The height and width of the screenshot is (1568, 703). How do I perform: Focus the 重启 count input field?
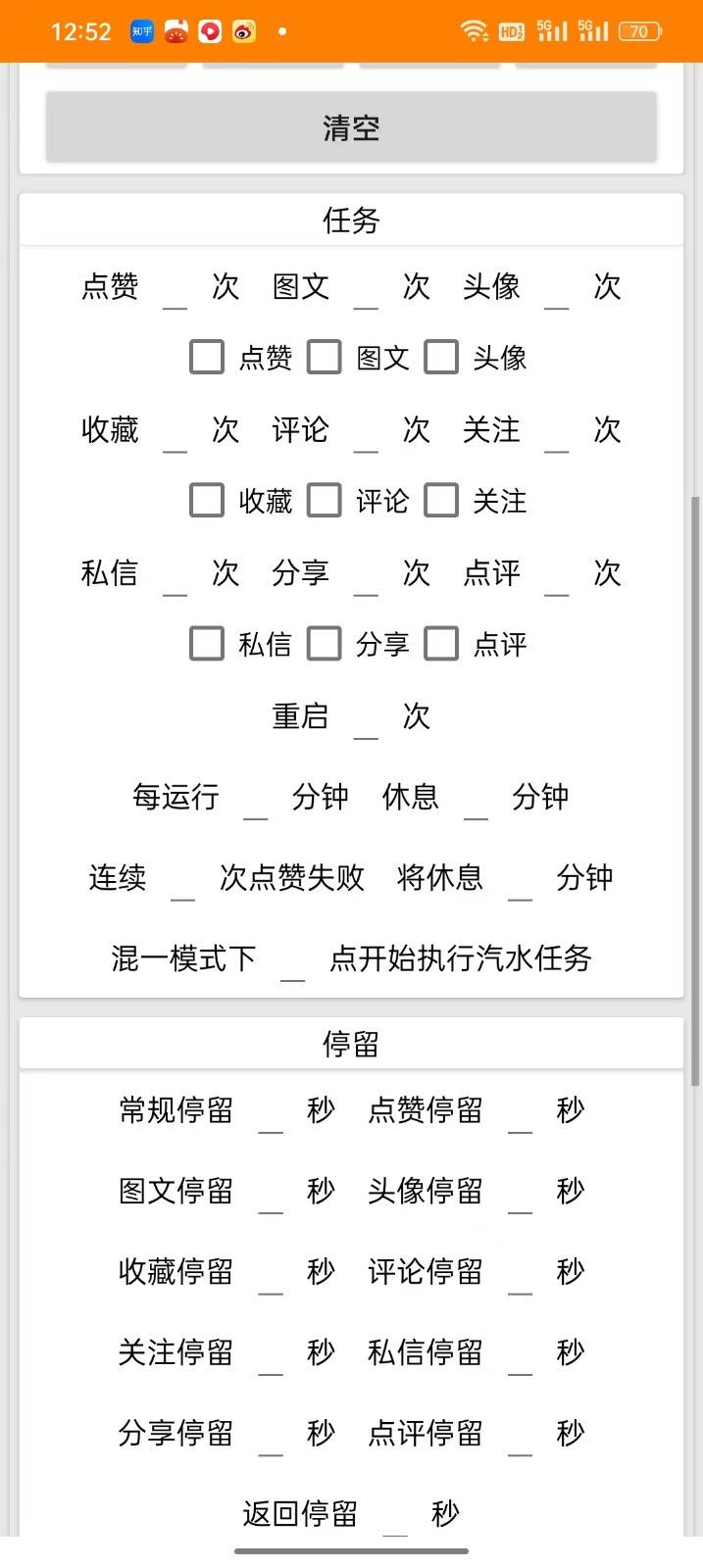[x=366, y=717]
